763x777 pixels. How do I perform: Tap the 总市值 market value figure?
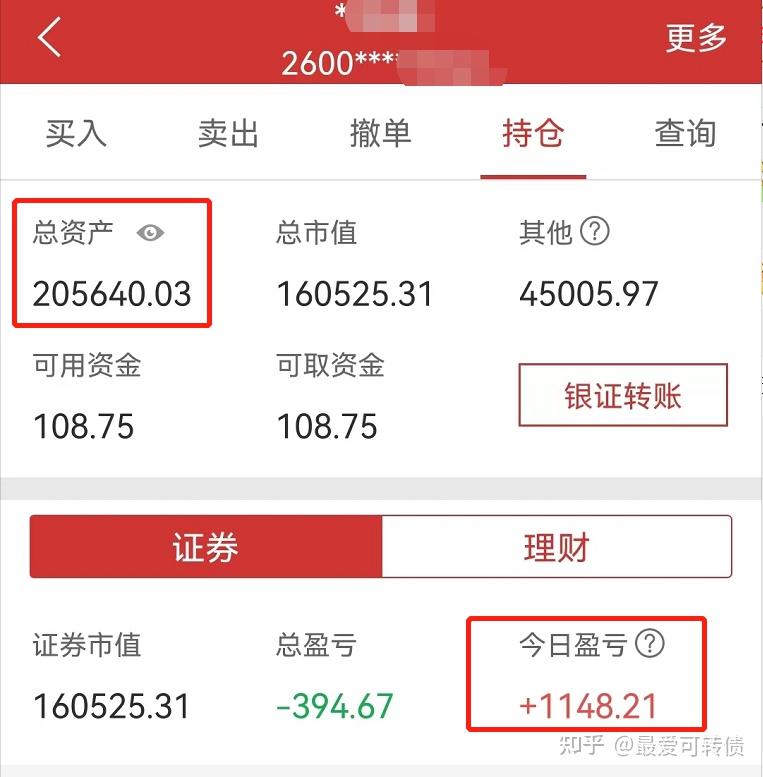pos(355,293)
